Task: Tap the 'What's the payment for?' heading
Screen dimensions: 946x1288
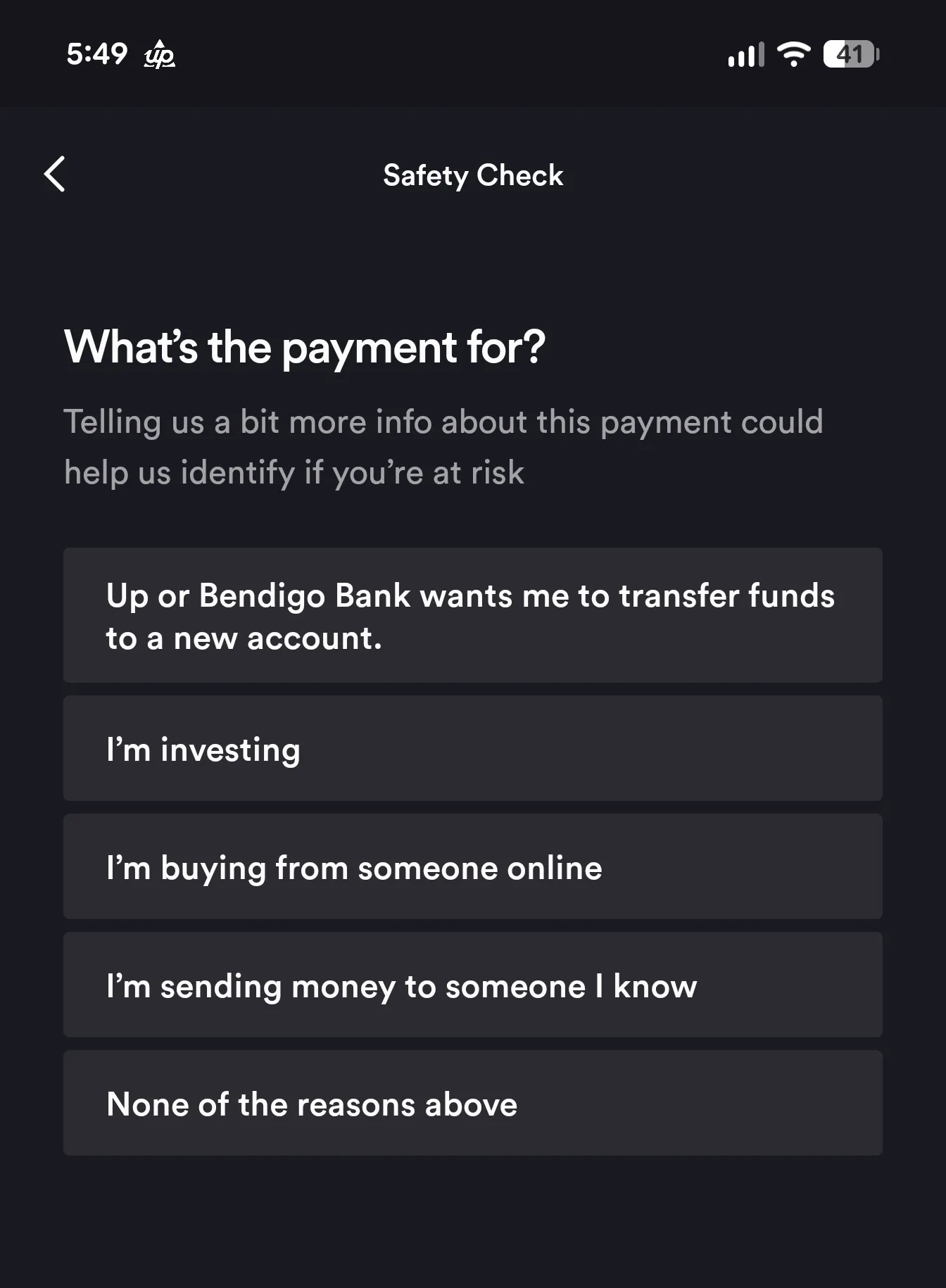Action: click(x=305, y=346)
